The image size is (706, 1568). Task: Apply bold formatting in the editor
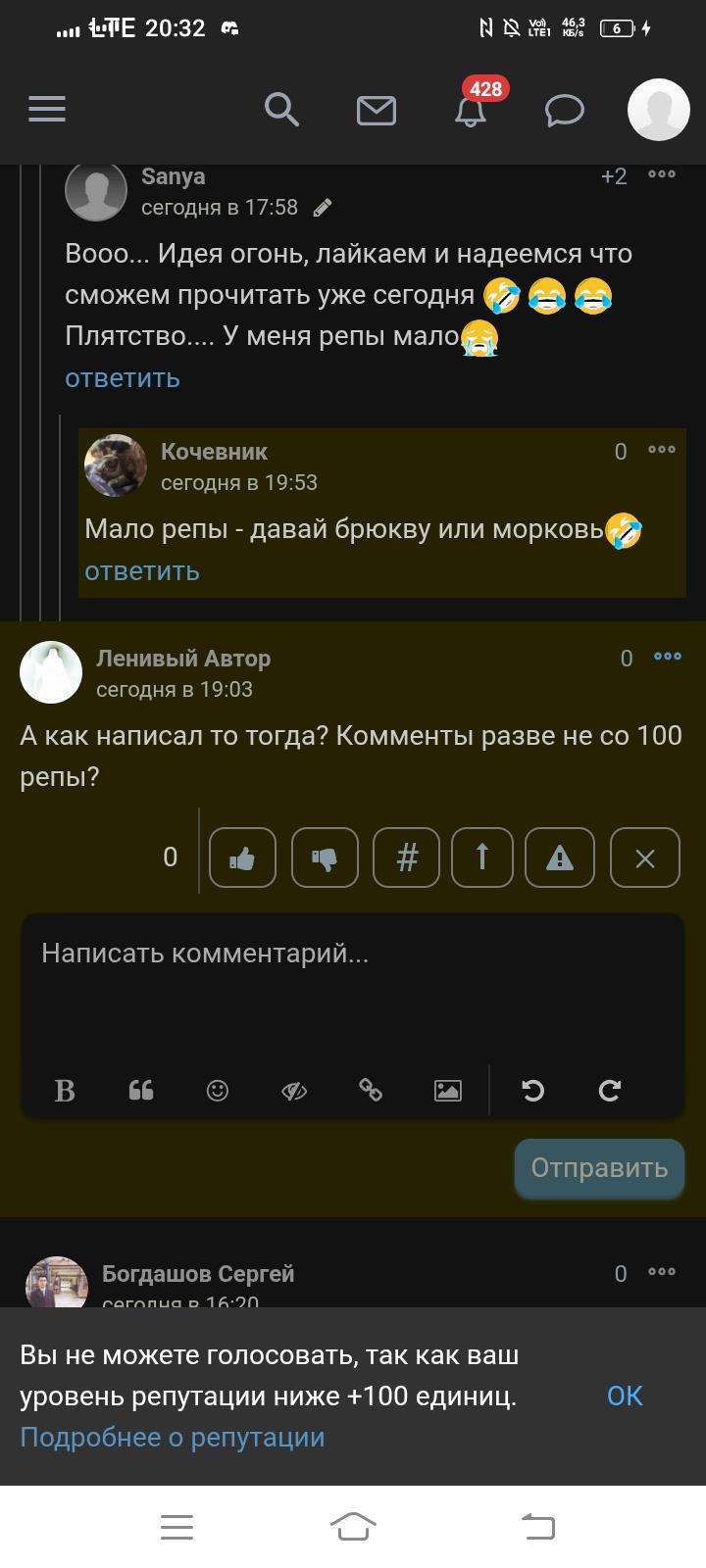[65, 1090]
